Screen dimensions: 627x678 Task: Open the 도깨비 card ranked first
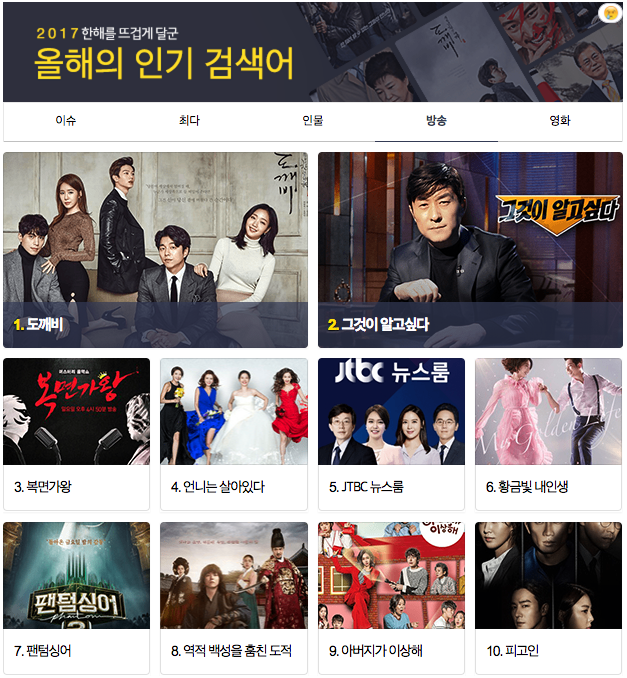(x=155, y=249)
